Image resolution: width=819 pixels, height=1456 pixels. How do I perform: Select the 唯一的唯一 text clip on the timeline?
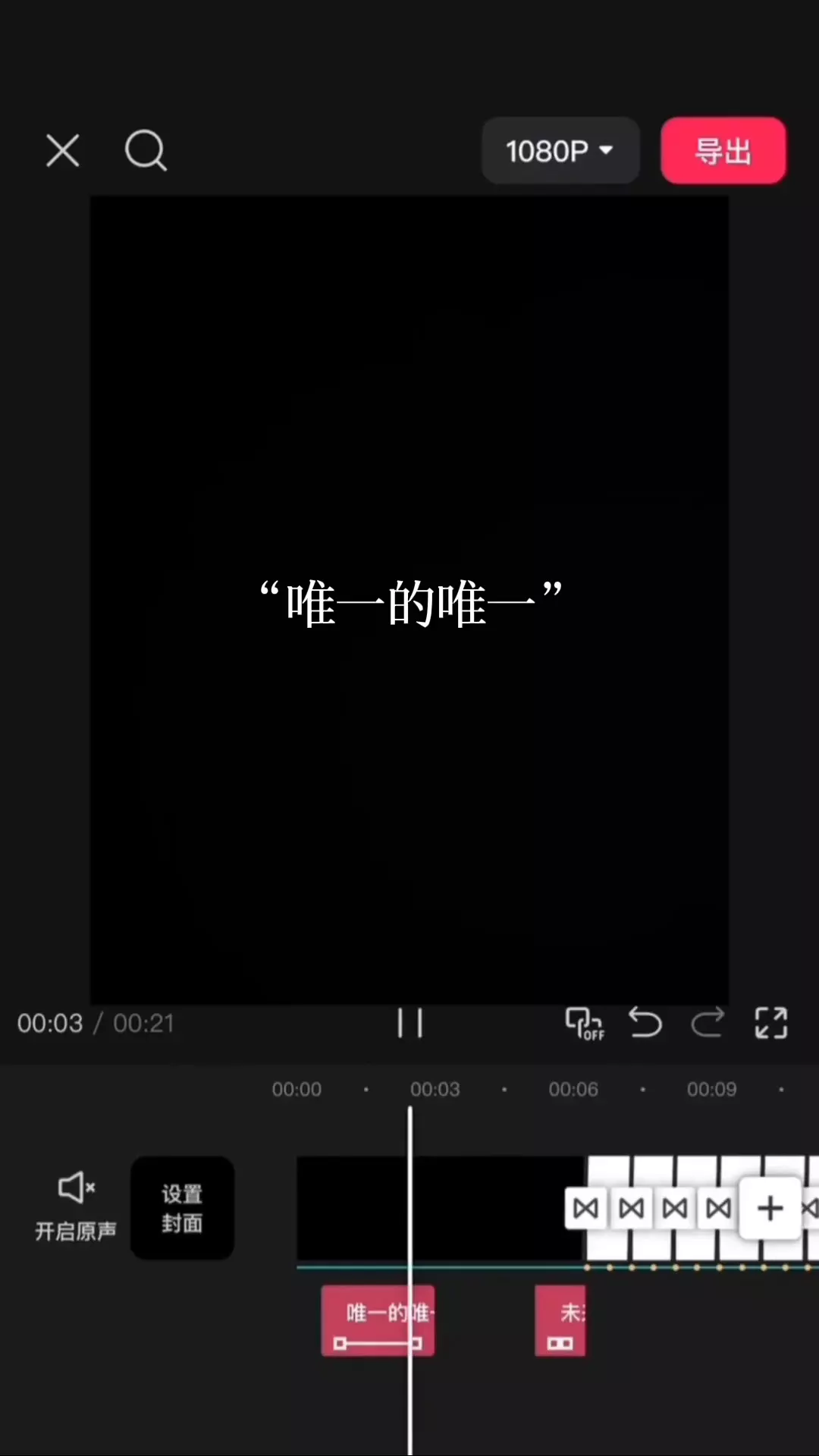pyautogui.click(x=378, y=1320)
